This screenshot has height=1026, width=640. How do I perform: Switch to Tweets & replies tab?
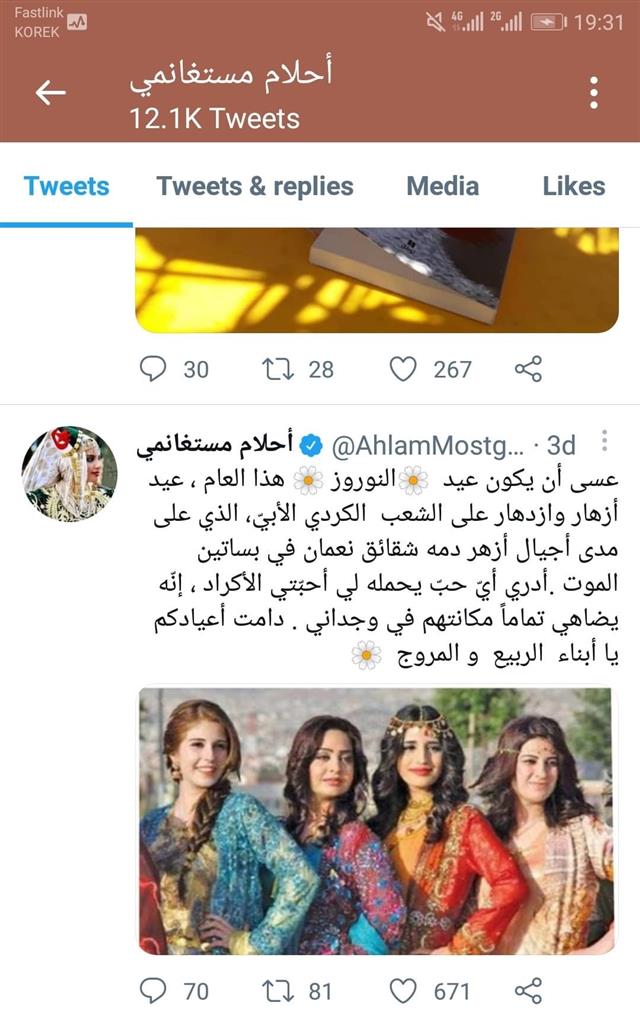[255, 186]
